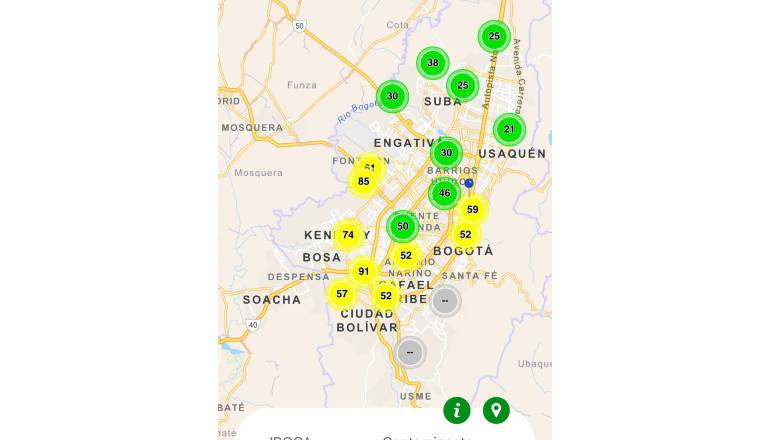Open the 52 marker beside the Bogotá label
Image resolution: width=770 pixels, height=440 pixels.
tap(465, 235)
